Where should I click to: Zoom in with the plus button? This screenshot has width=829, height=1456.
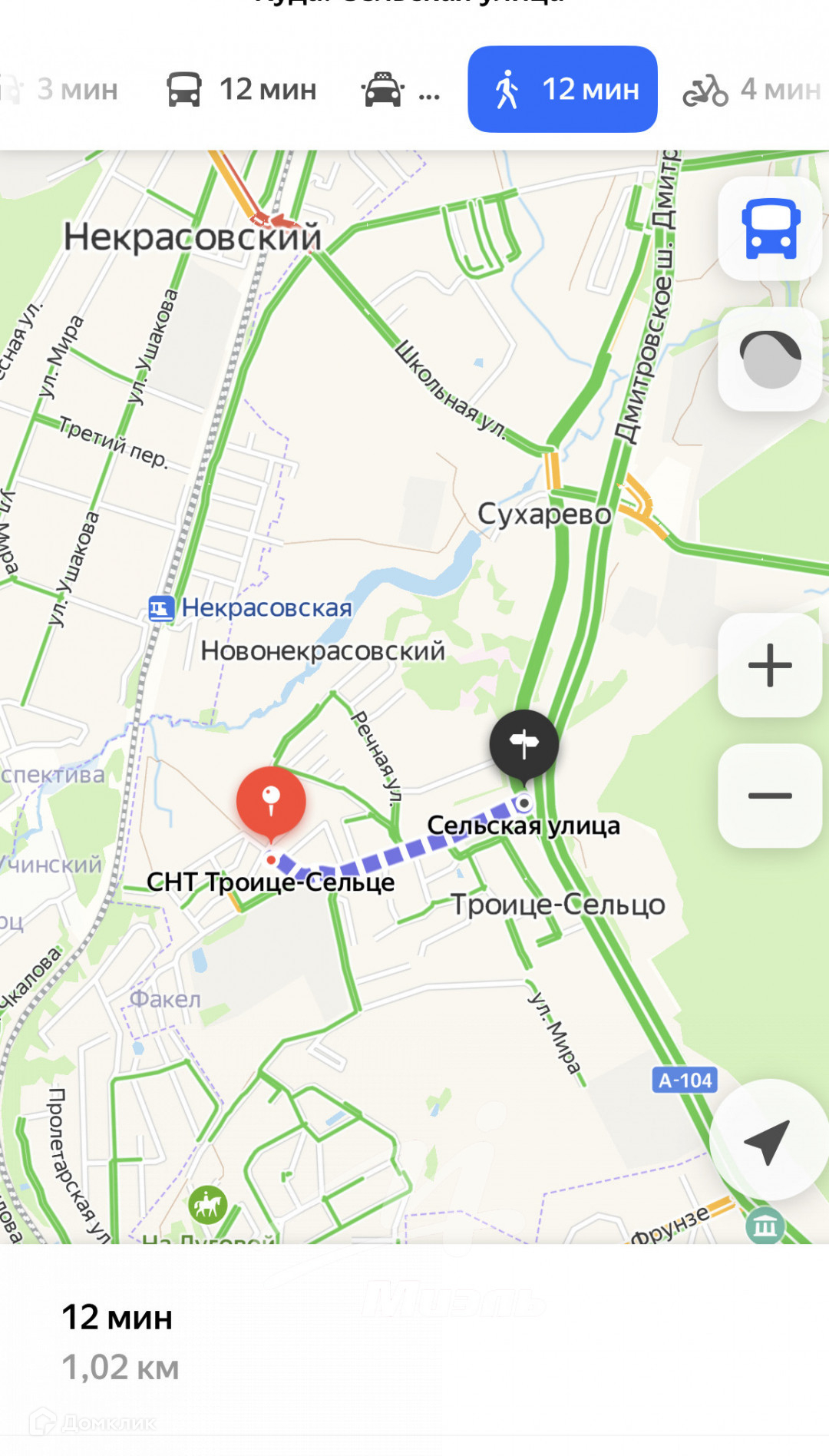point(770,665)
